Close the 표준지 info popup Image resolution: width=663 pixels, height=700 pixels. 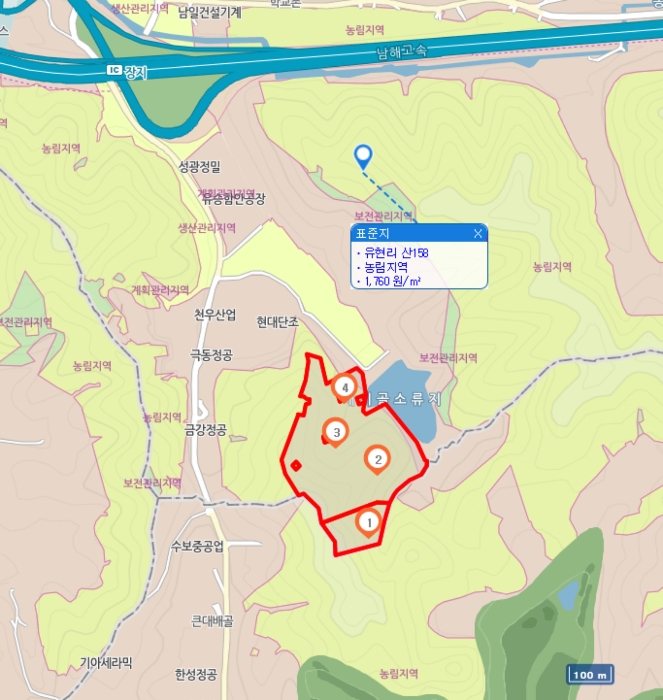click(x=478, y=234)
